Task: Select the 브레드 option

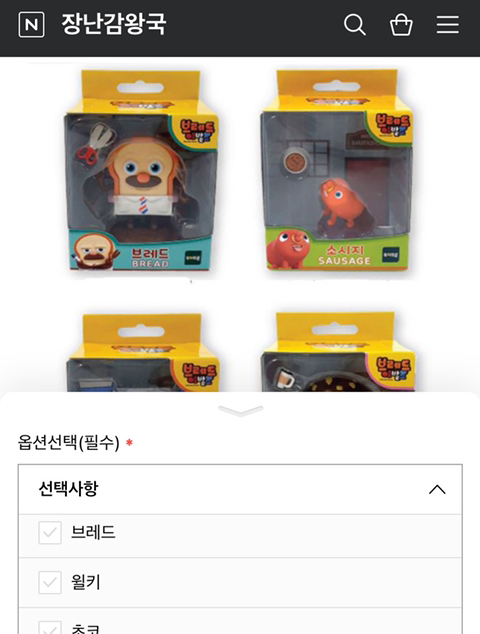Action: point(240,533)
